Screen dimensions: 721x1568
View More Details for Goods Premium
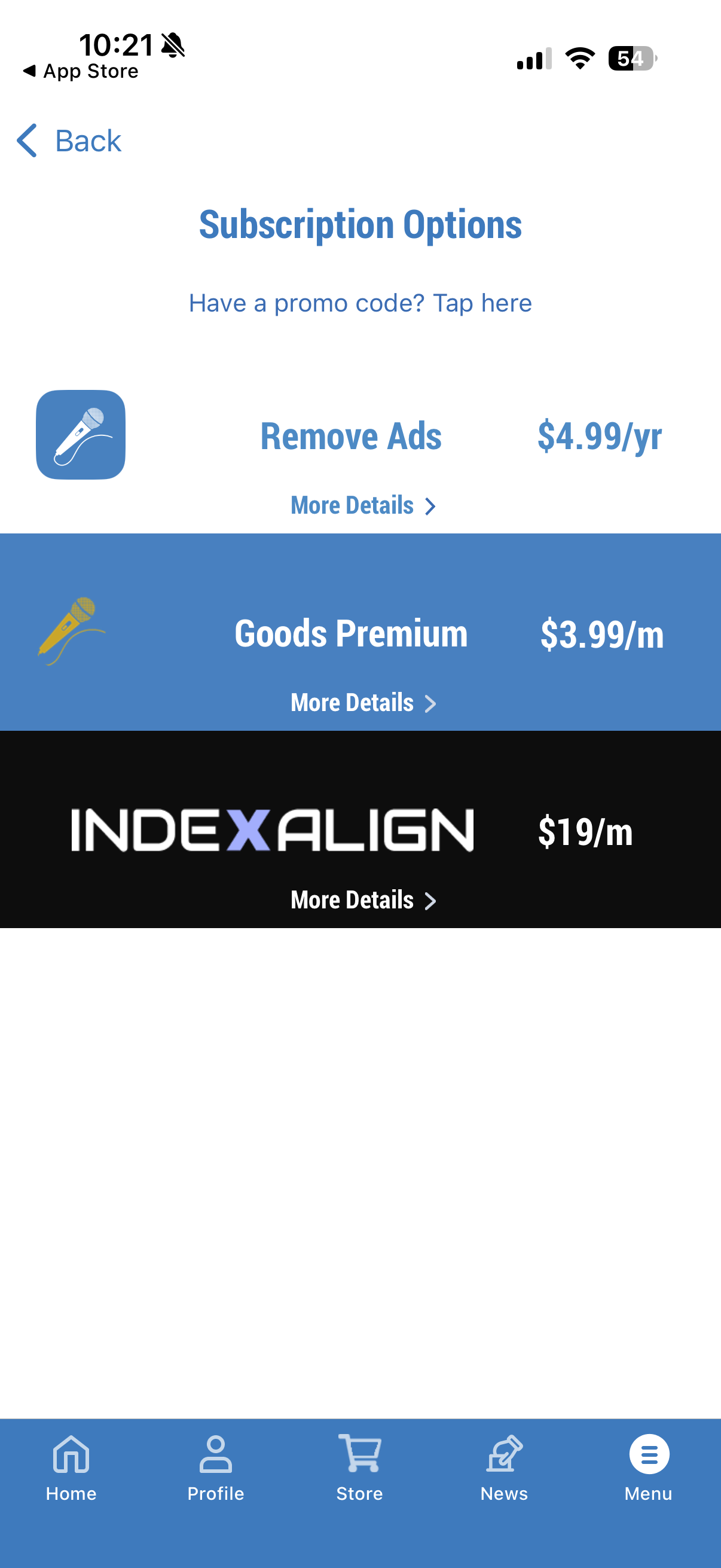[x=363, y=703]
